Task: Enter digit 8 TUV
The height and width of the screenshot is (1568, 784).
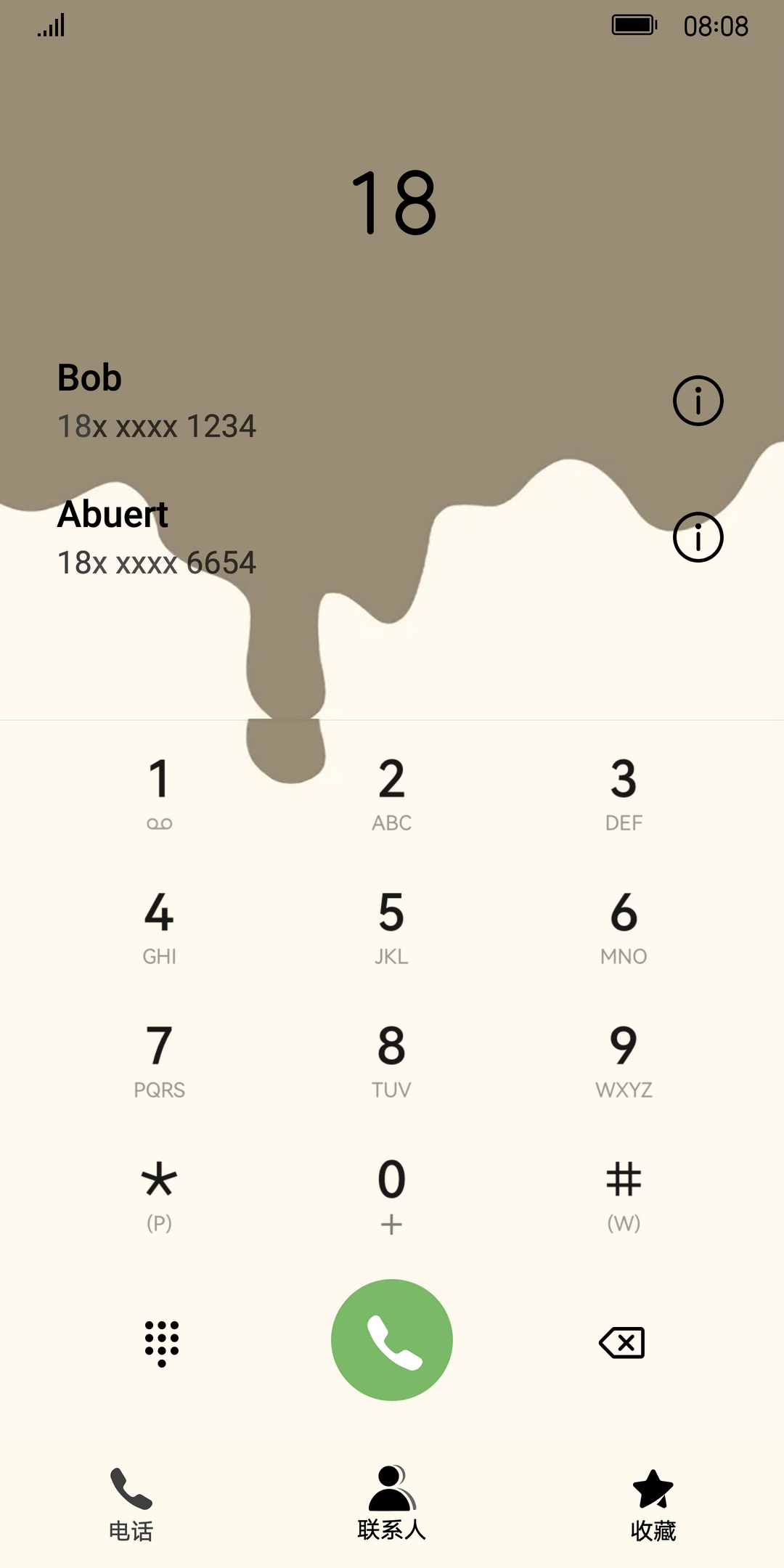Action: pyautogui.click(x=391, y=1060)
